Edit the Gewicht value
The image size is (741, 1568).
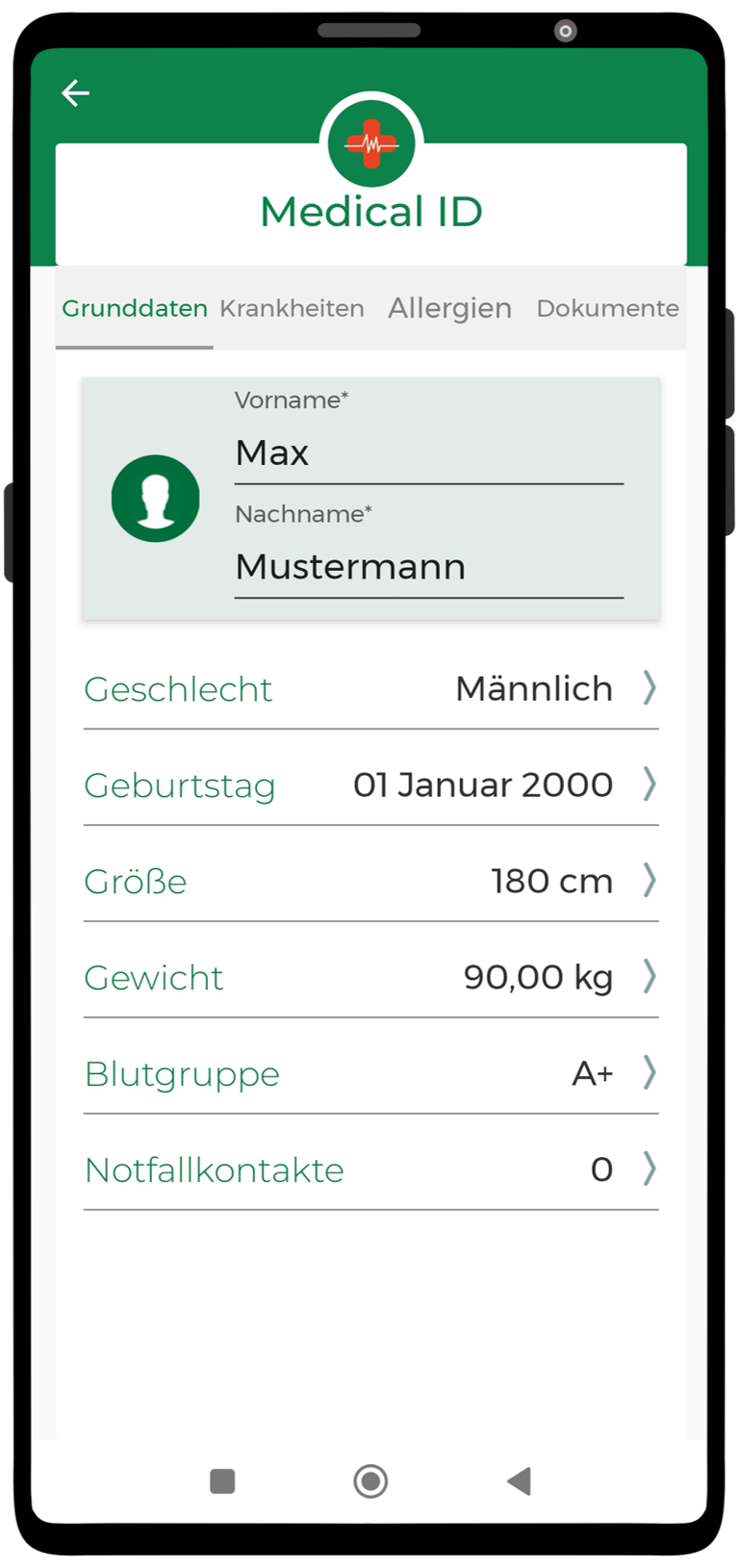(371, 977)
